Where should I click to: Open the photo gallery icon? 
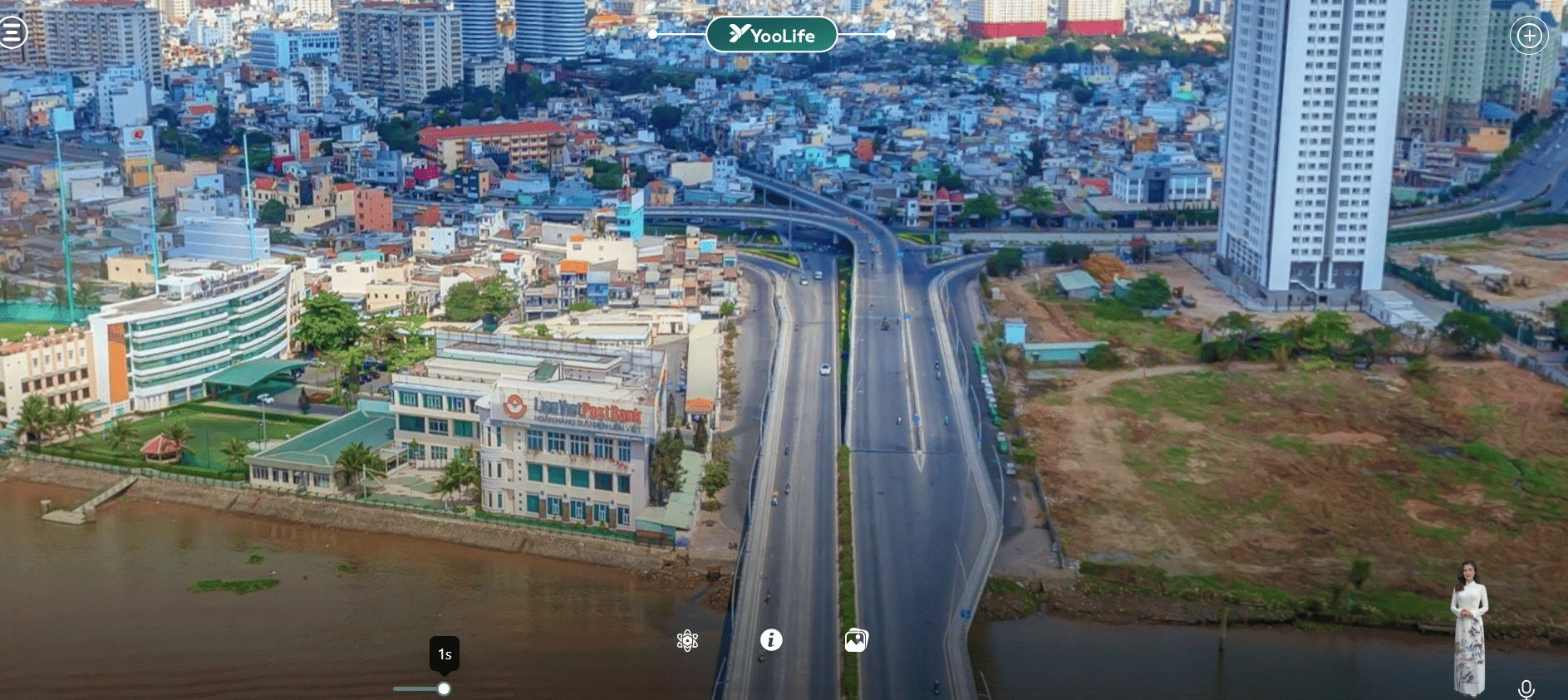coord(856,640)
